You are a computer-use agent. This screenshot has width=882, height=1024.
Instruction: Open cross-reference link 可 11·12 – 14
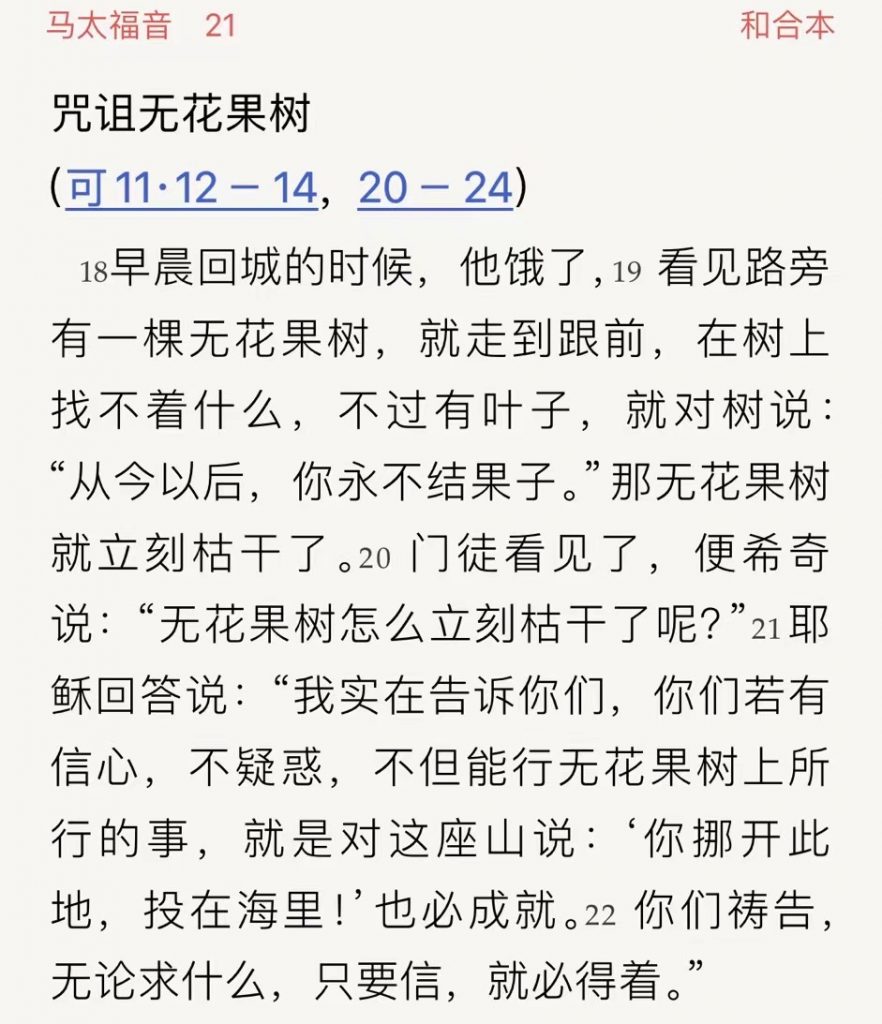click(x=191, y=188)
